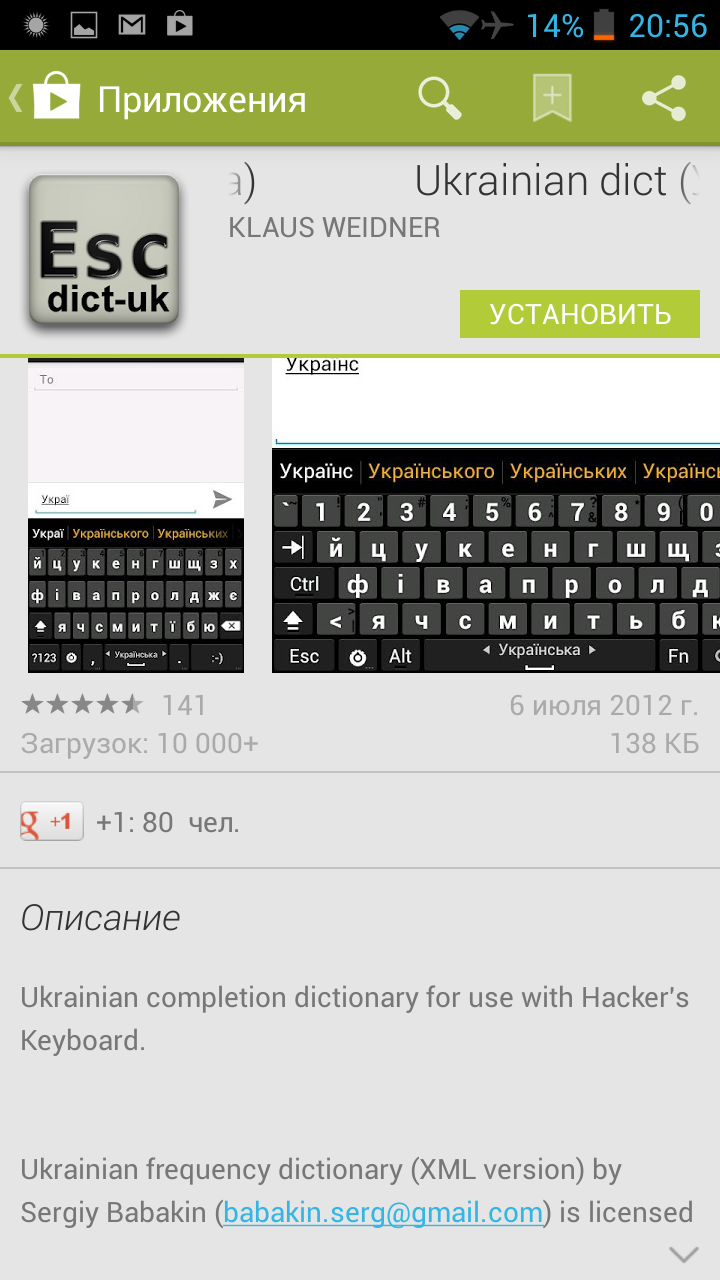Viewport: 720px width, 1280px height.
Task: Add app to wishlist bookmark
Action: pyautogui.click(x=552, y=99)
